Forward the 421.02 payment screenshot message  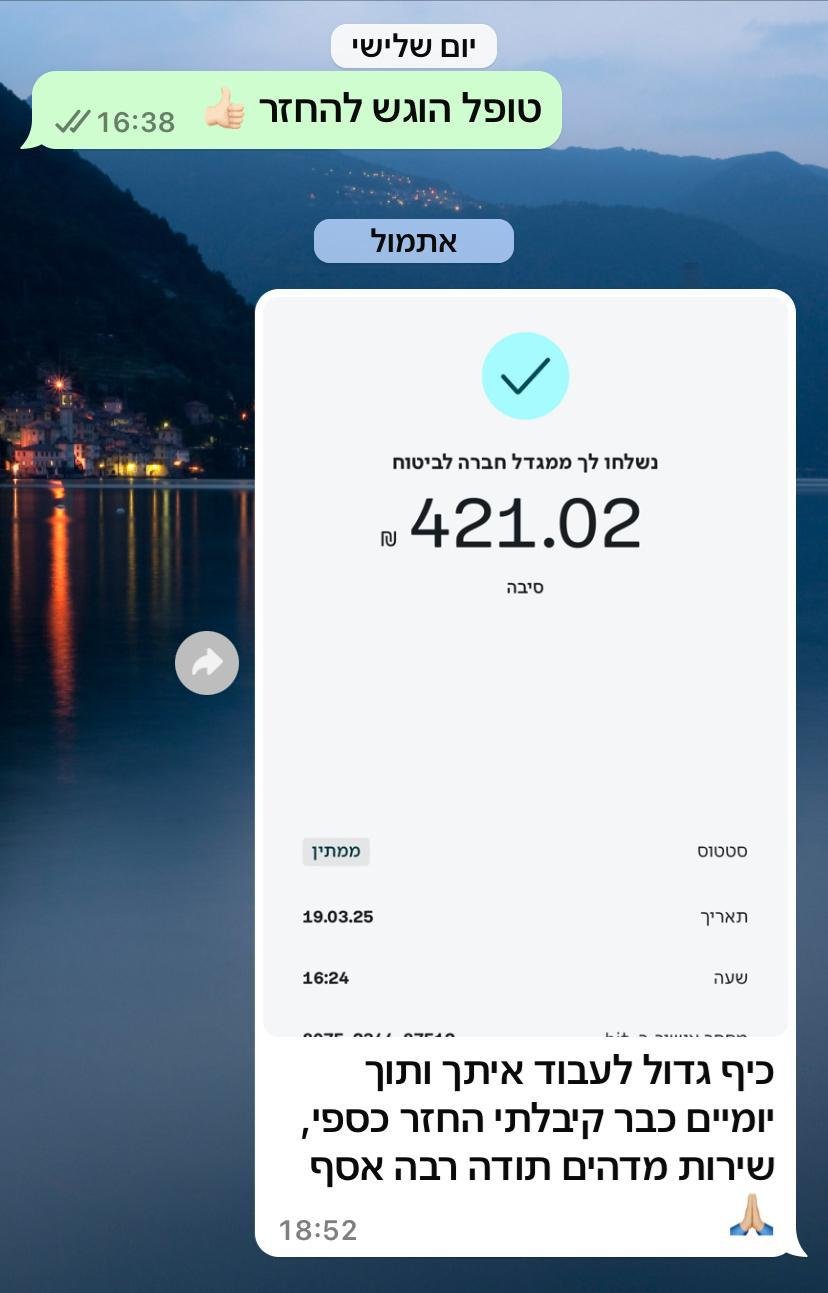207,663
